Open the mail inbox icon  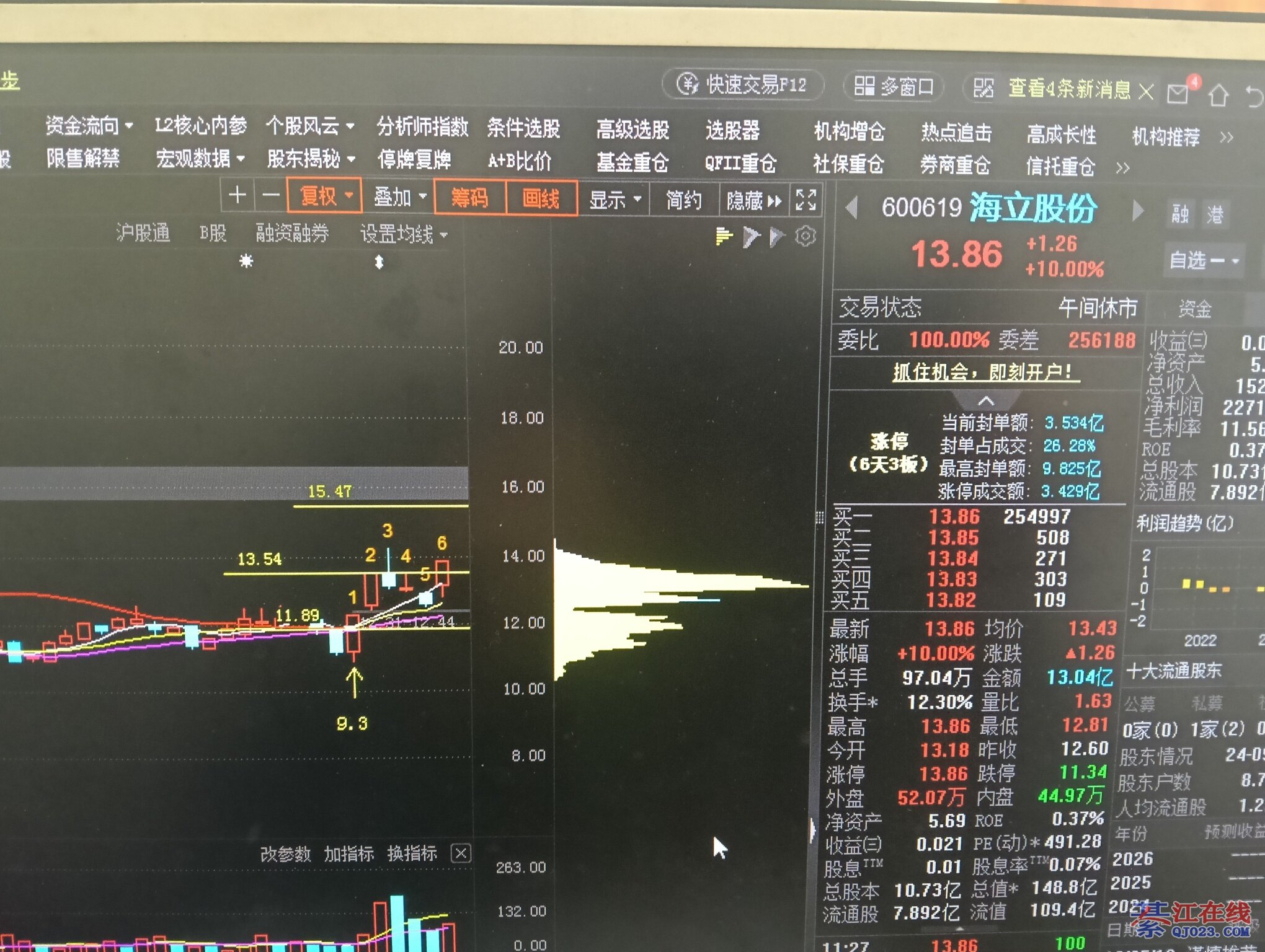click(1177, 94)
